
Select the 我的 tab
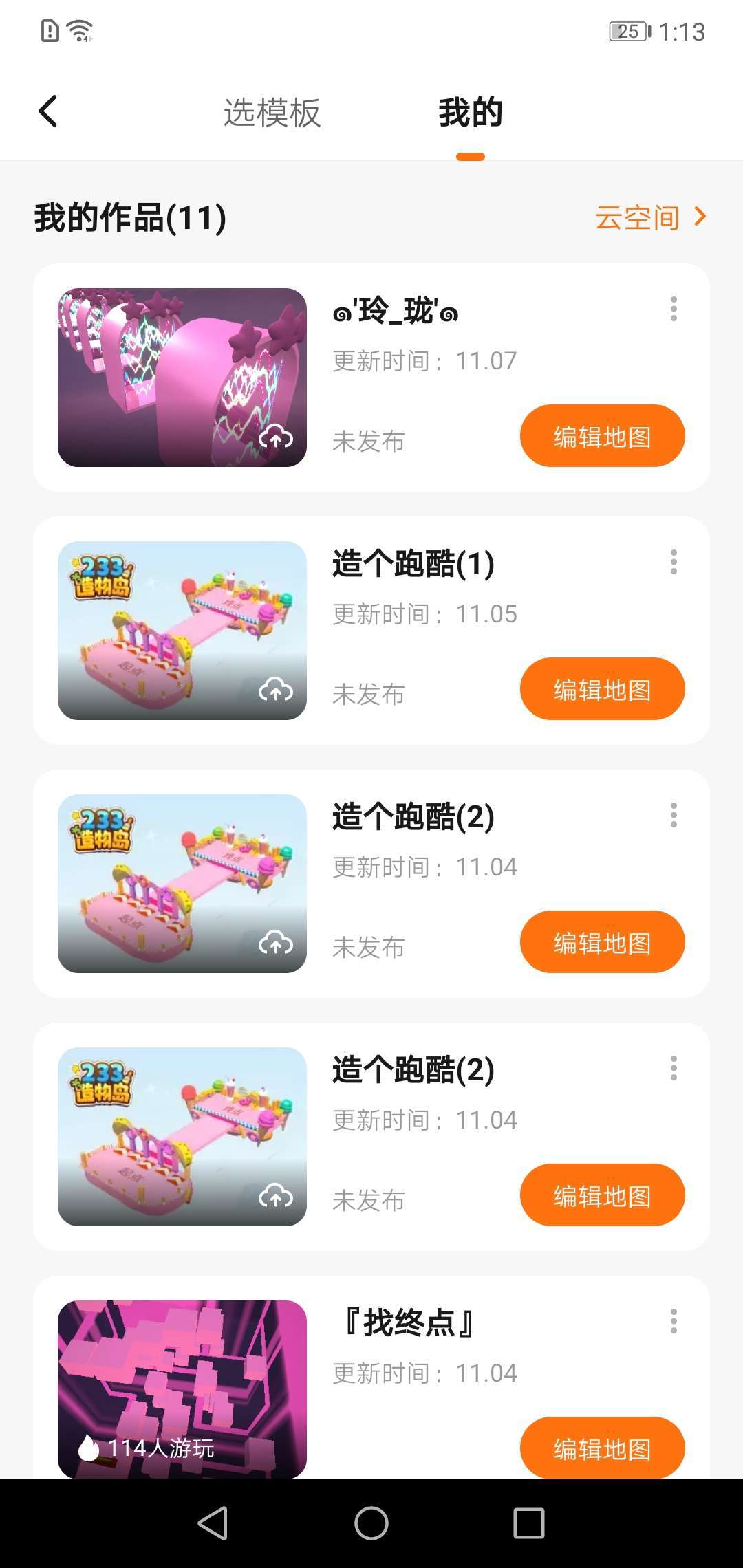point(471,112)
